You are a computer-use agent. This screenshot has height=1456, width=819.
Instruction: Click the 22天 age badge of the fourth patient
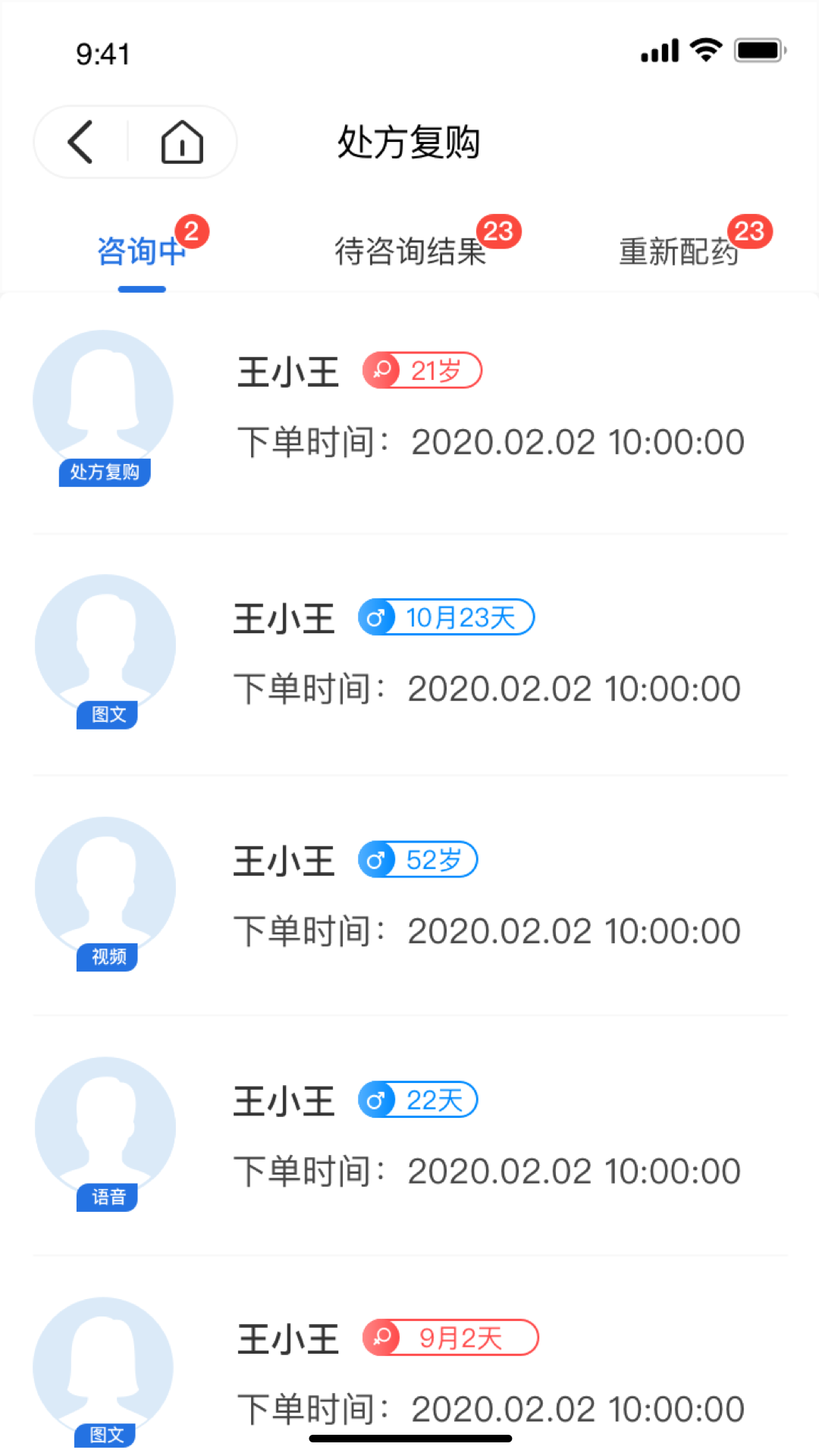417,1100
